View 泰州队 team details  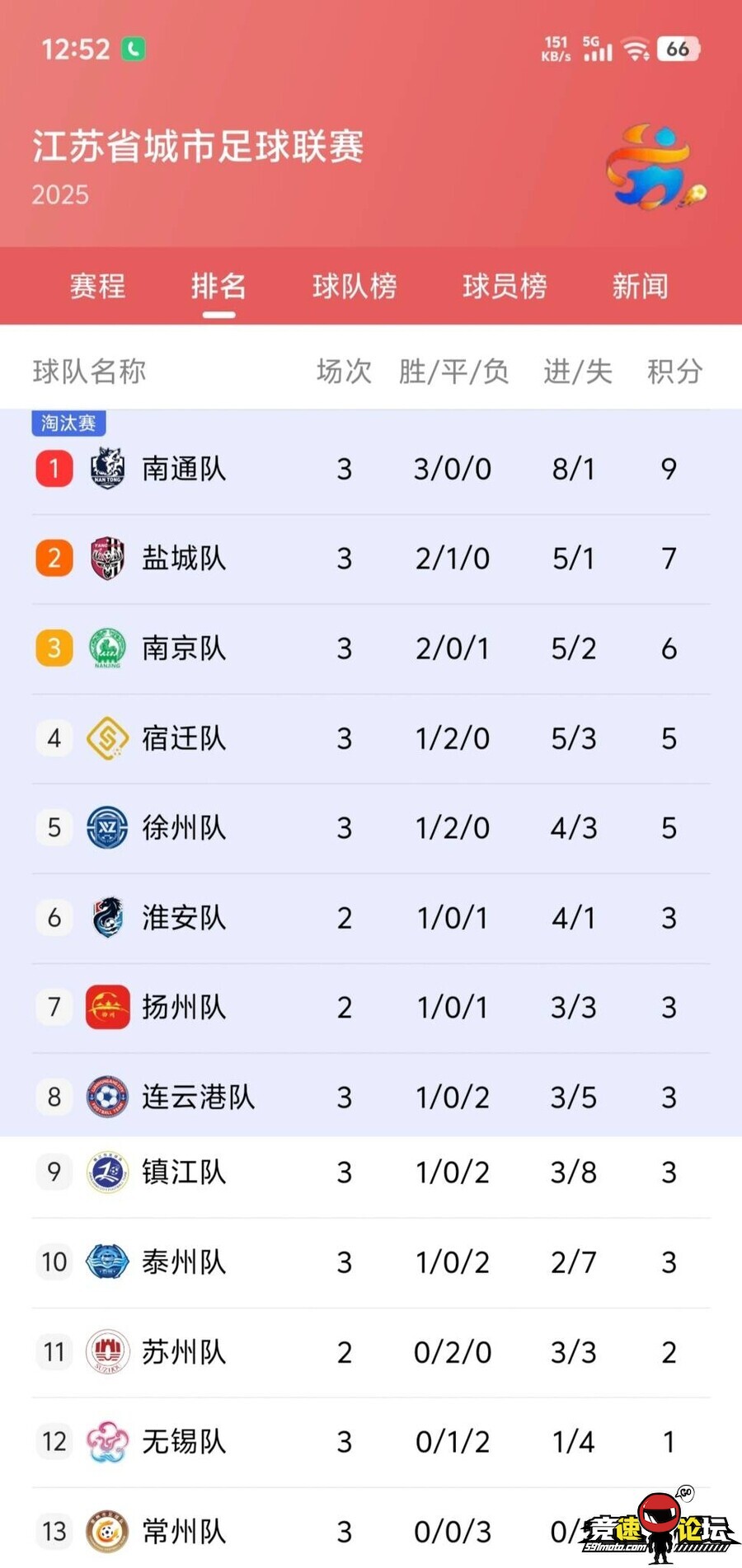click(184, 1261)
